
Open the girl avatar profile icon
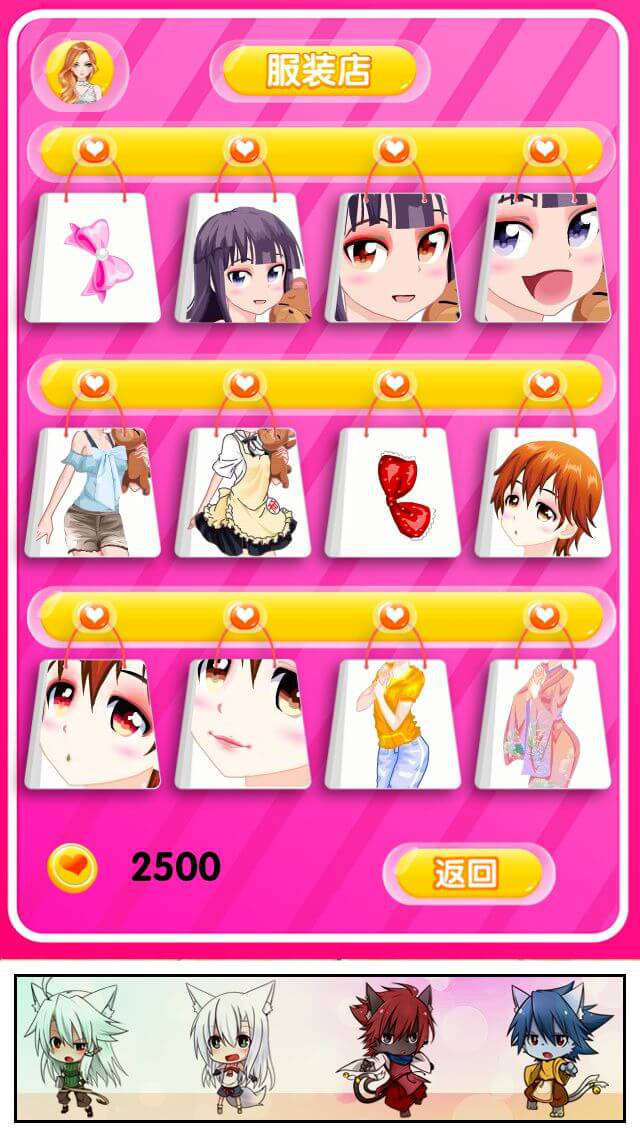[79, 71]
